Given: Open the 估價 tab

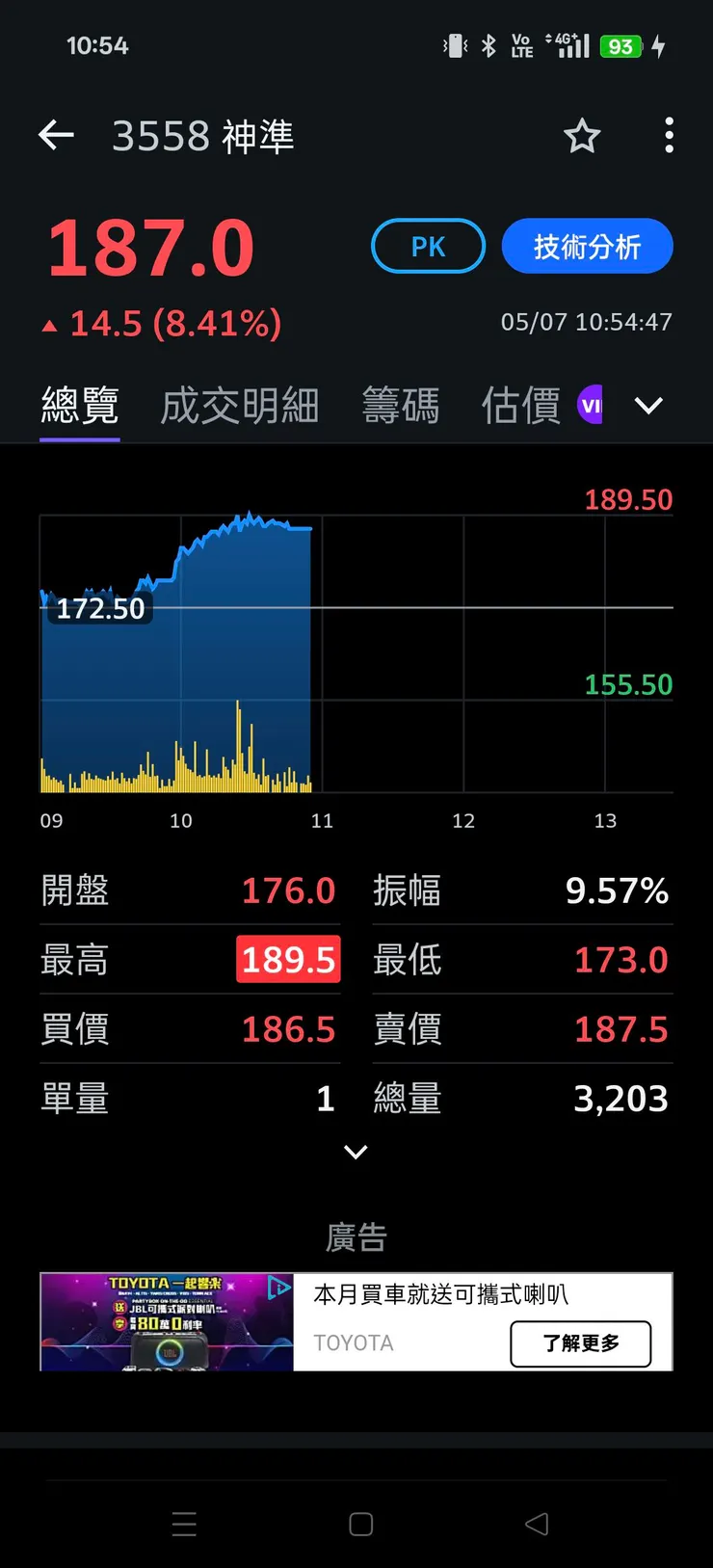Looking at the screenshot, I should click(519, 405).
